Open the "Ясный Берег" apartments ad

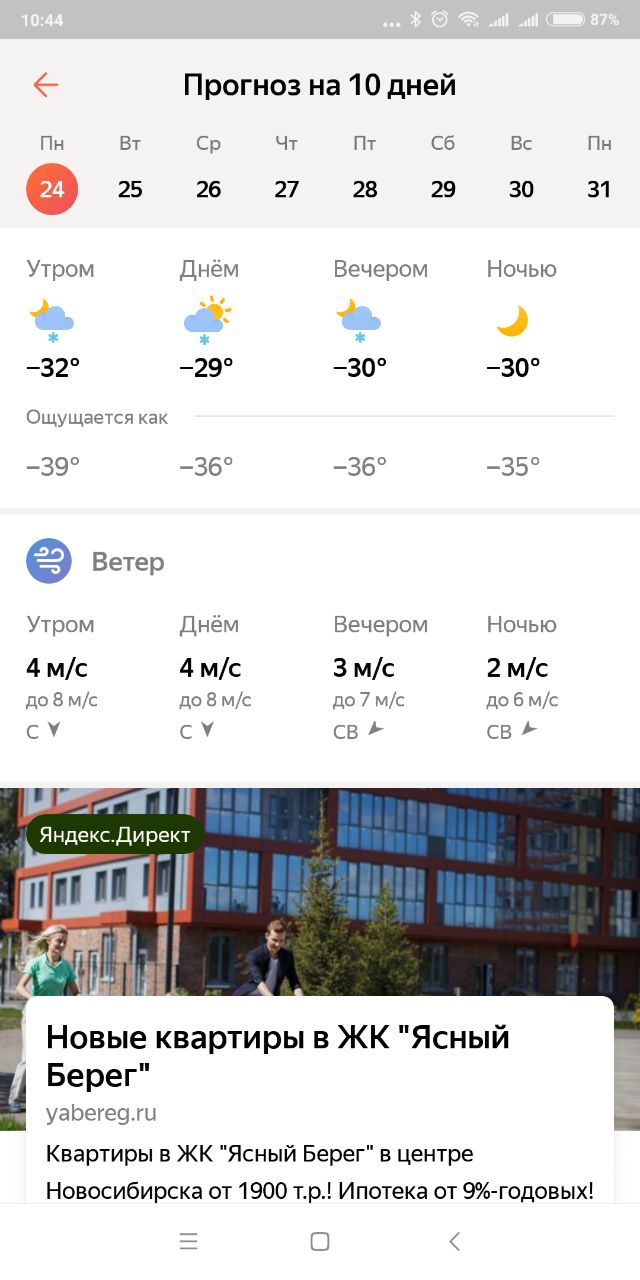[x=320, y=1055]
